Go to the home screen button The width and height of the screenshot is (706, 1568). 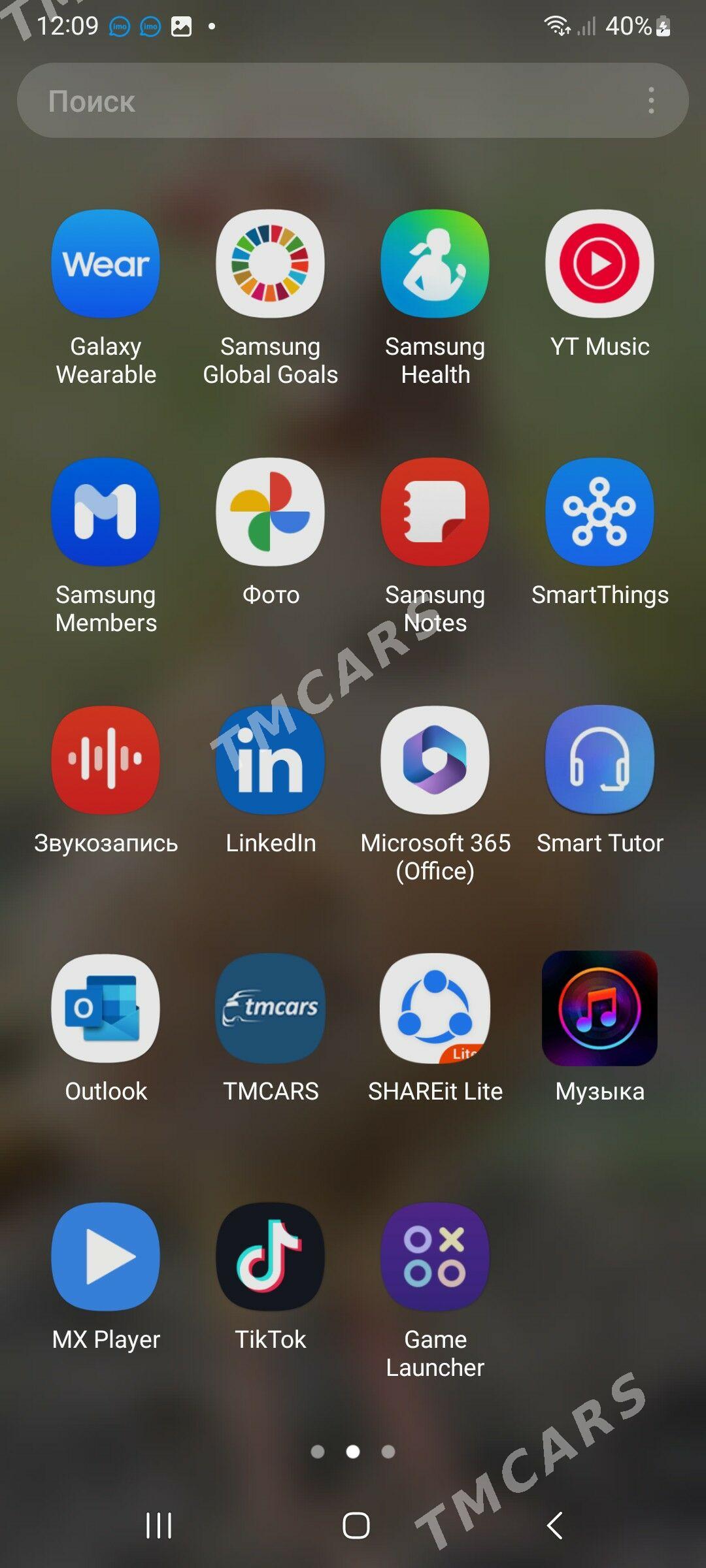[x=356, y=1526]
